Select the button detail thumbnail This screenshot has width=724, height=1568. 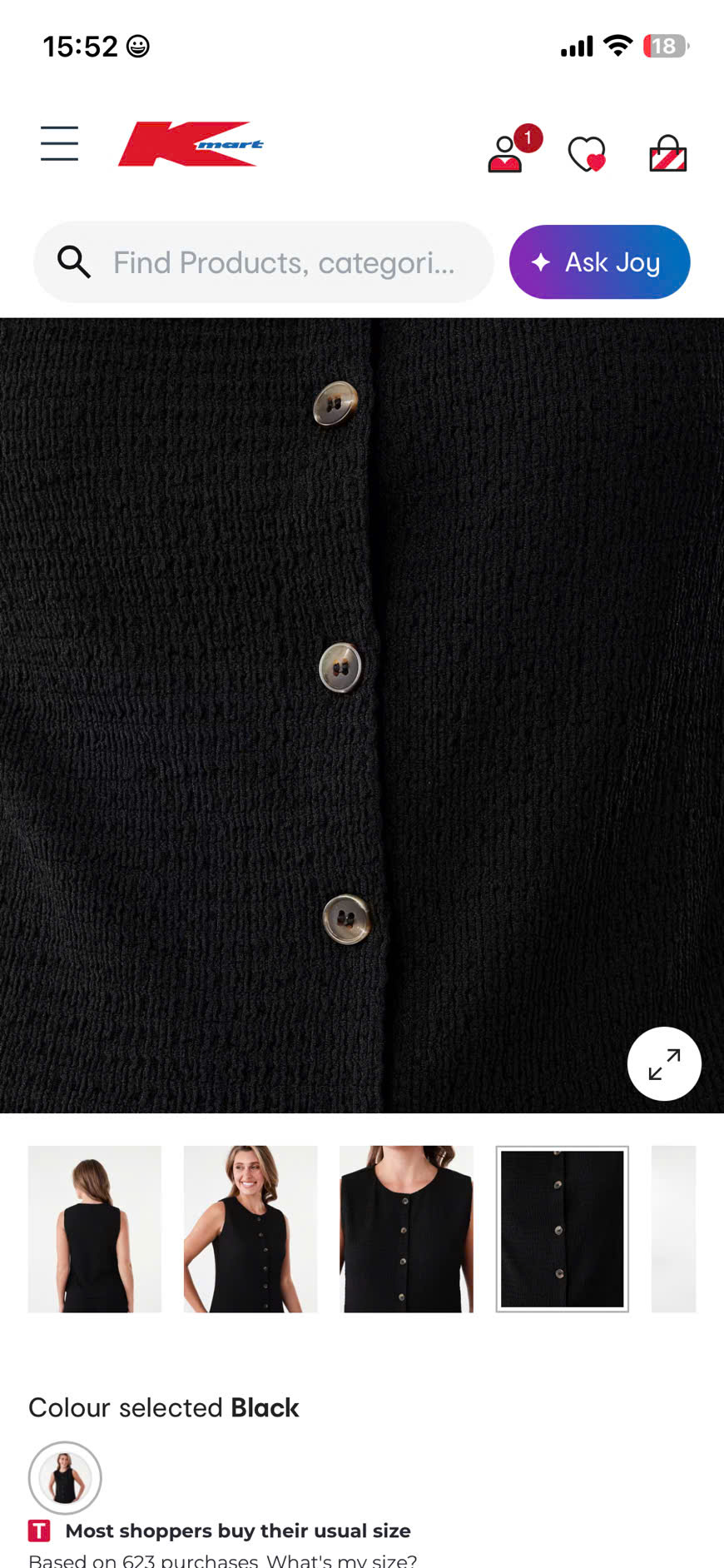point(562,1229)
